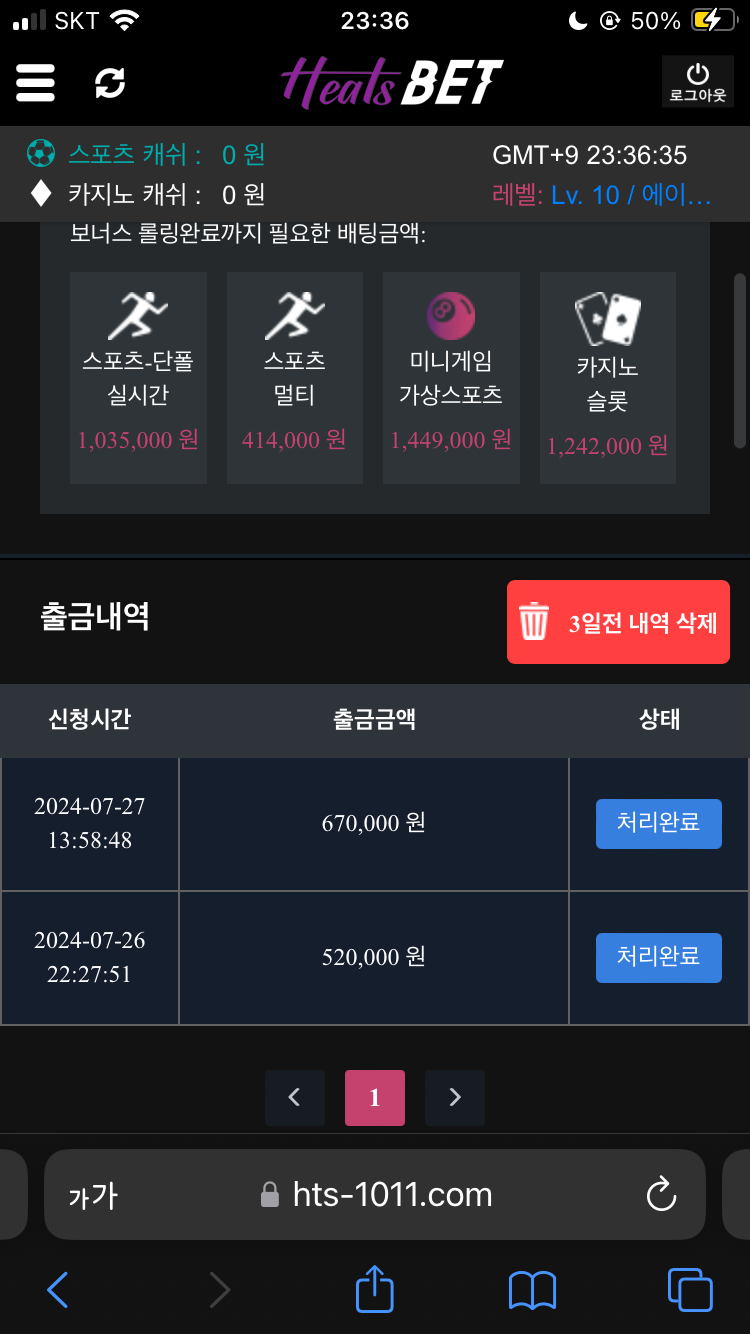Viewport: 750px width, 1334px height.
Task: Select page 1 of withdrawal history
Action: (x=375, y=1097)
